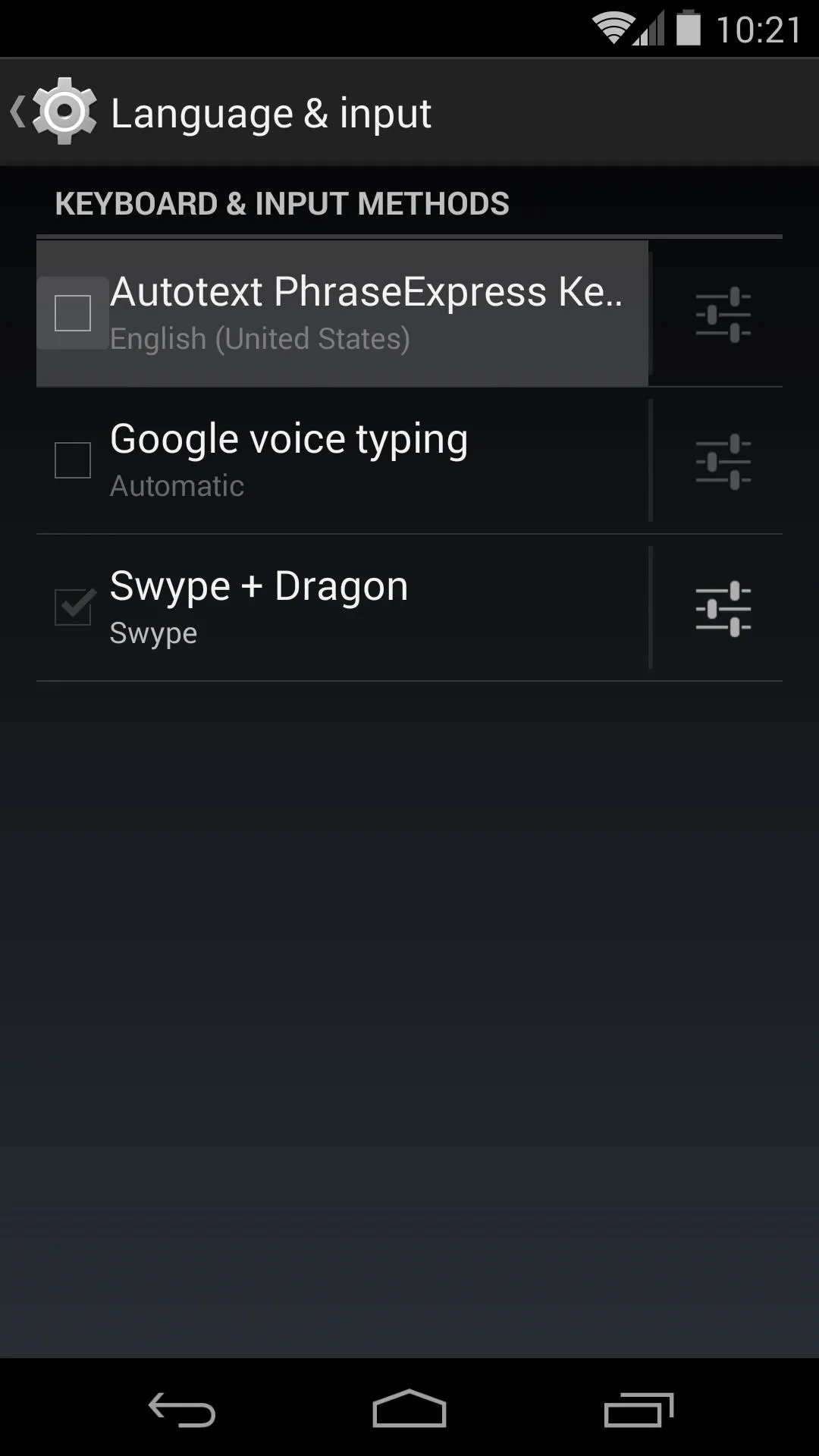Tap the Swype + Dragon row
This screenshot has width=819, height=1456.
pos(343,607)
